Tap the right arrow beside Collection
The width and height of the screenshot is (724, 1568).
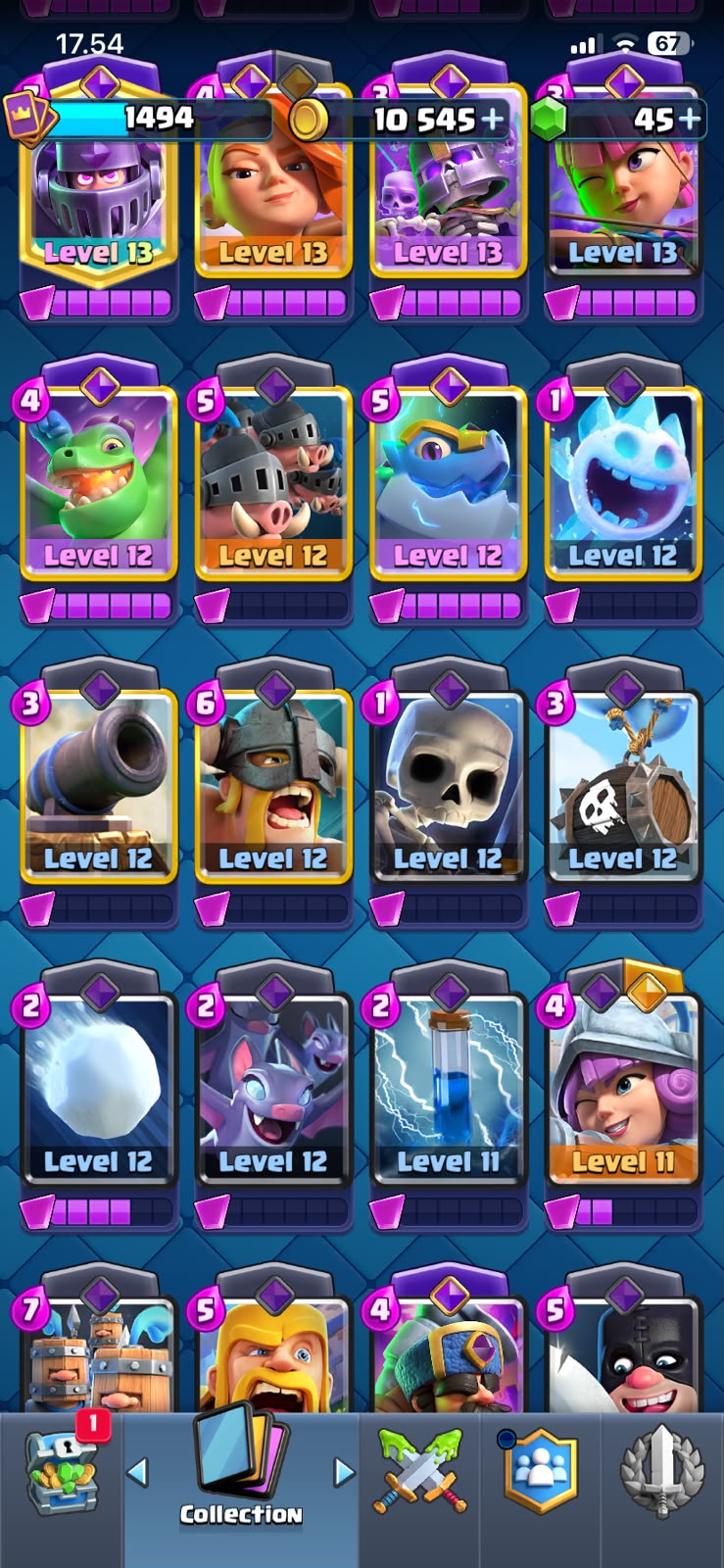344,1471
